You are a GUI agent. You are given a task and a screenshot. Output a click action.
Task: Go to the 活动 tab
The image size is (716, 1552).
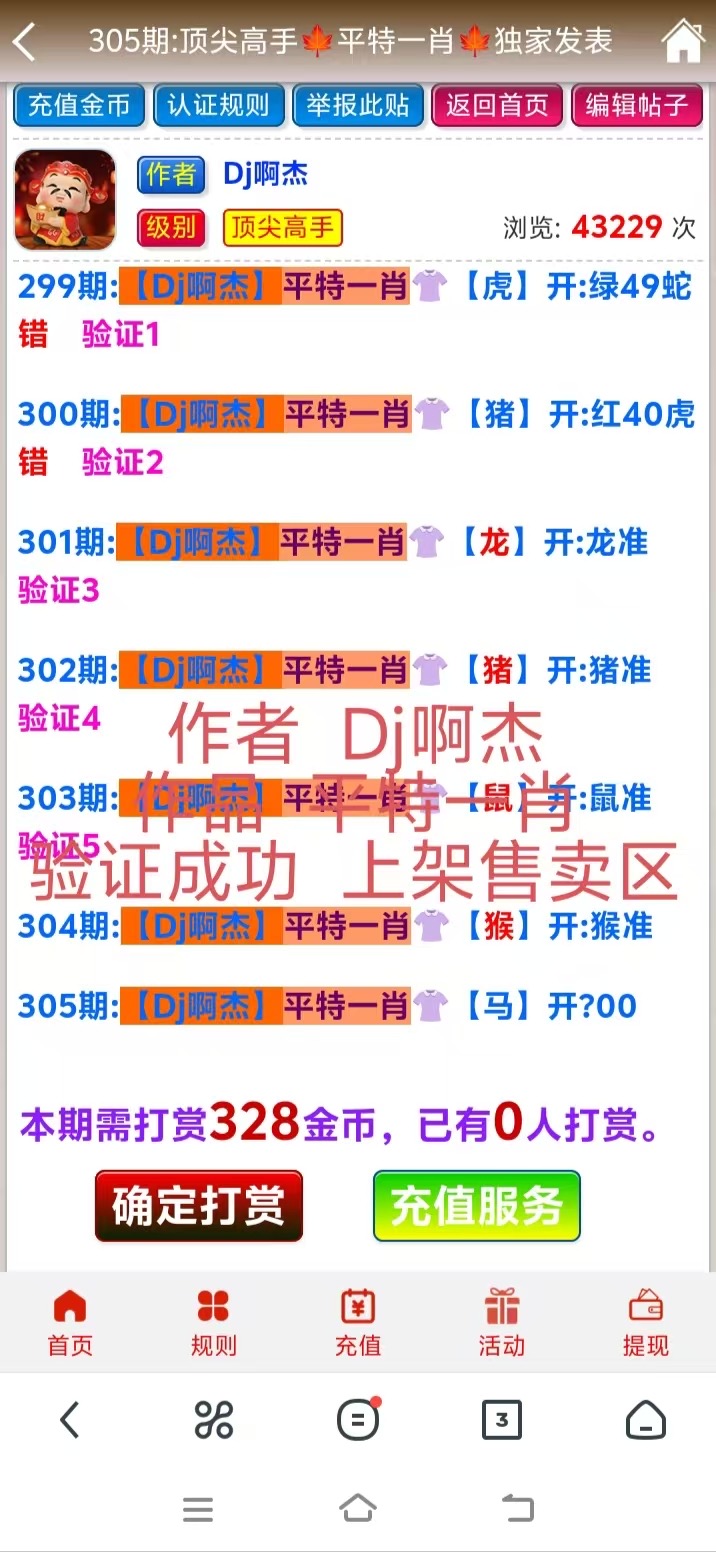coord(501,1322)
